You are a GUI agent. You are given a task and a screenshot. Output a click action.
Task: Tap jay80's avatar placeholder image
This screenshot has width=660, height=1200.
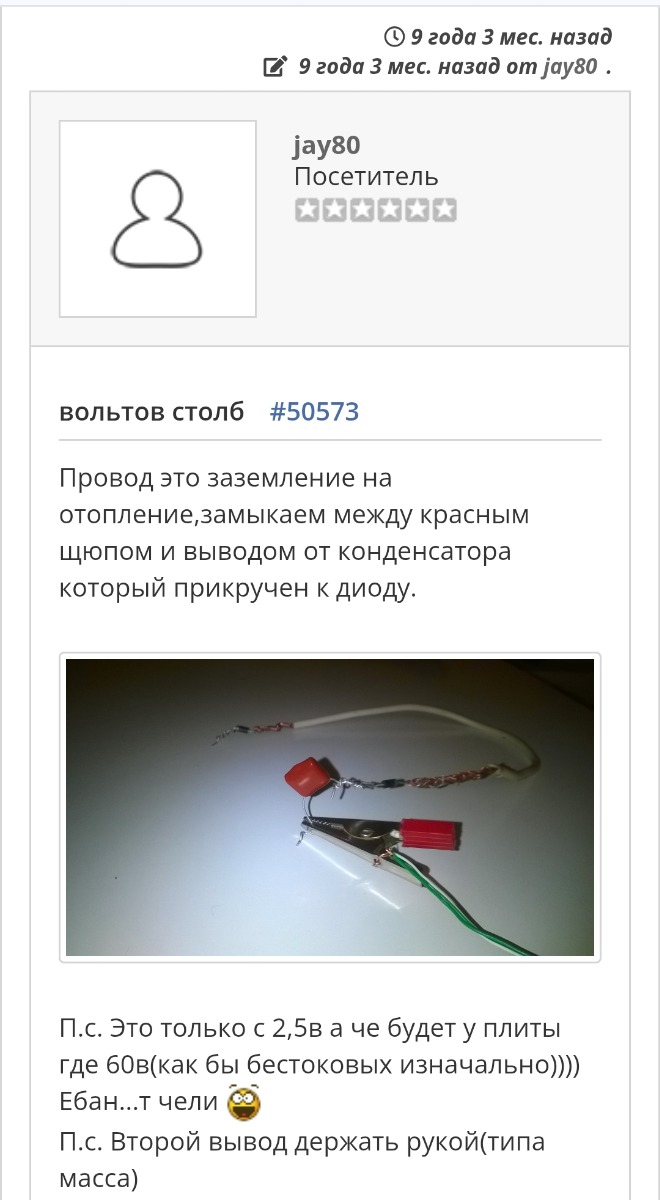point(158,218)
